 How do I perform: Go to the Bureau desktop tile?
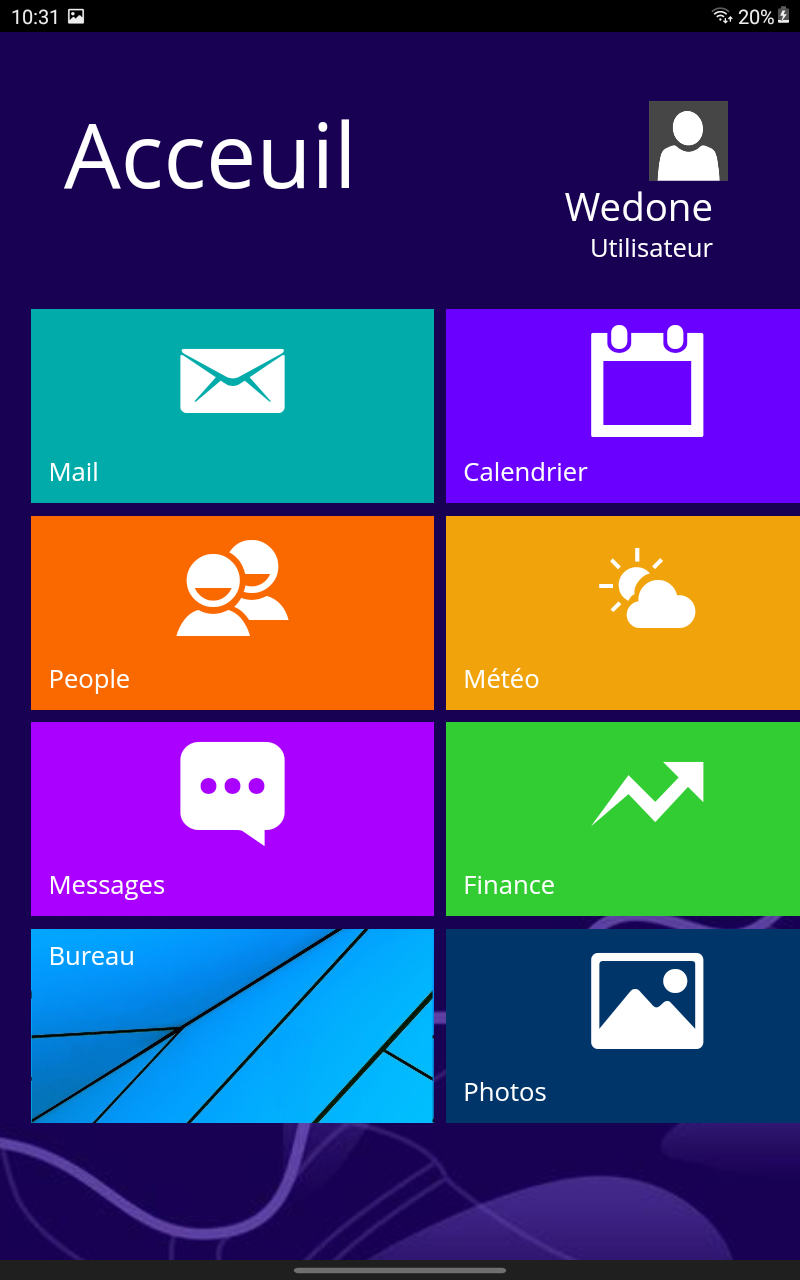point(232,1026)
